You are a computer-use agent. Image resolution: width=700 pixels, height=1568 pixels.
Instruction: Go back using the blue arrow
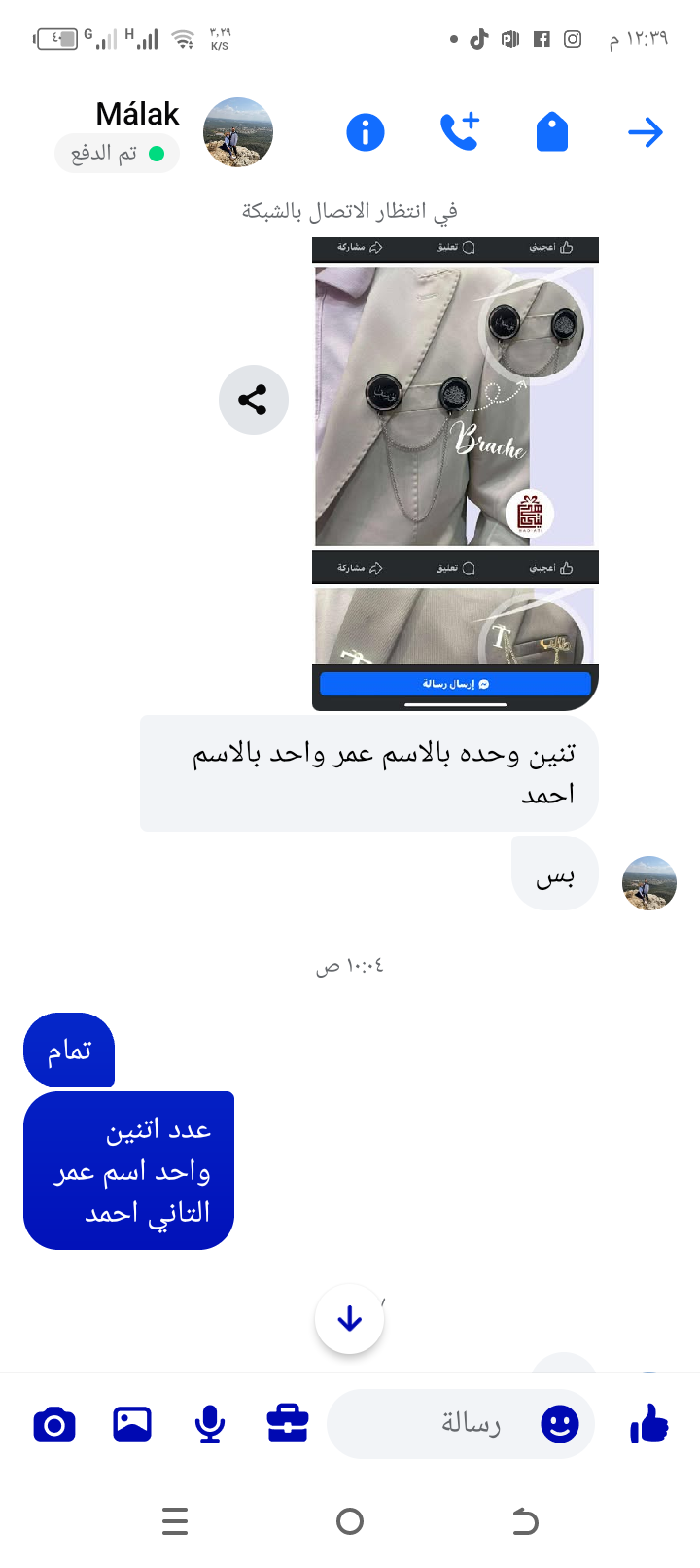pyautogui.click(x=645, y=132)
